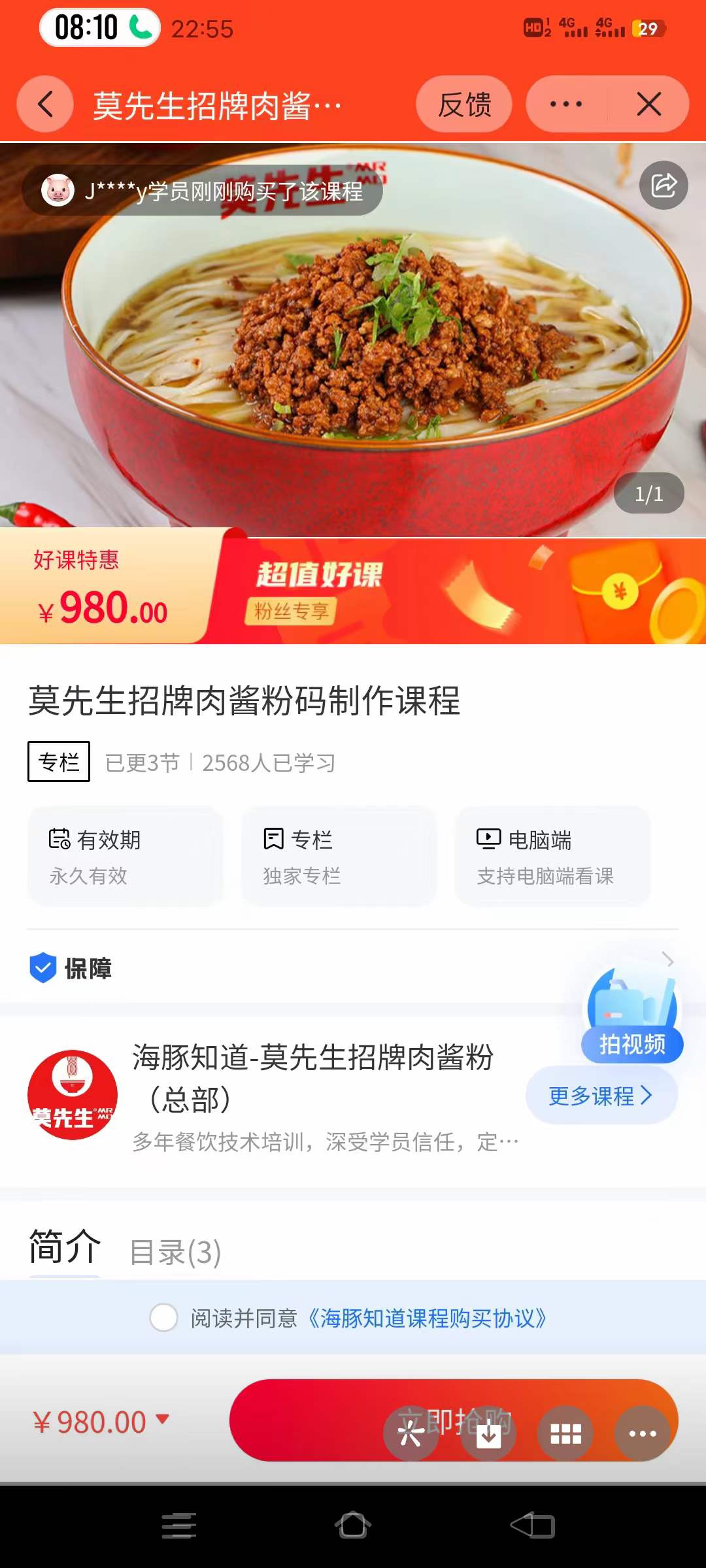This screenshot has width=706, height=1568.
Task: Switch to the 目录(3) tab
Action: tap(175, 1250)
